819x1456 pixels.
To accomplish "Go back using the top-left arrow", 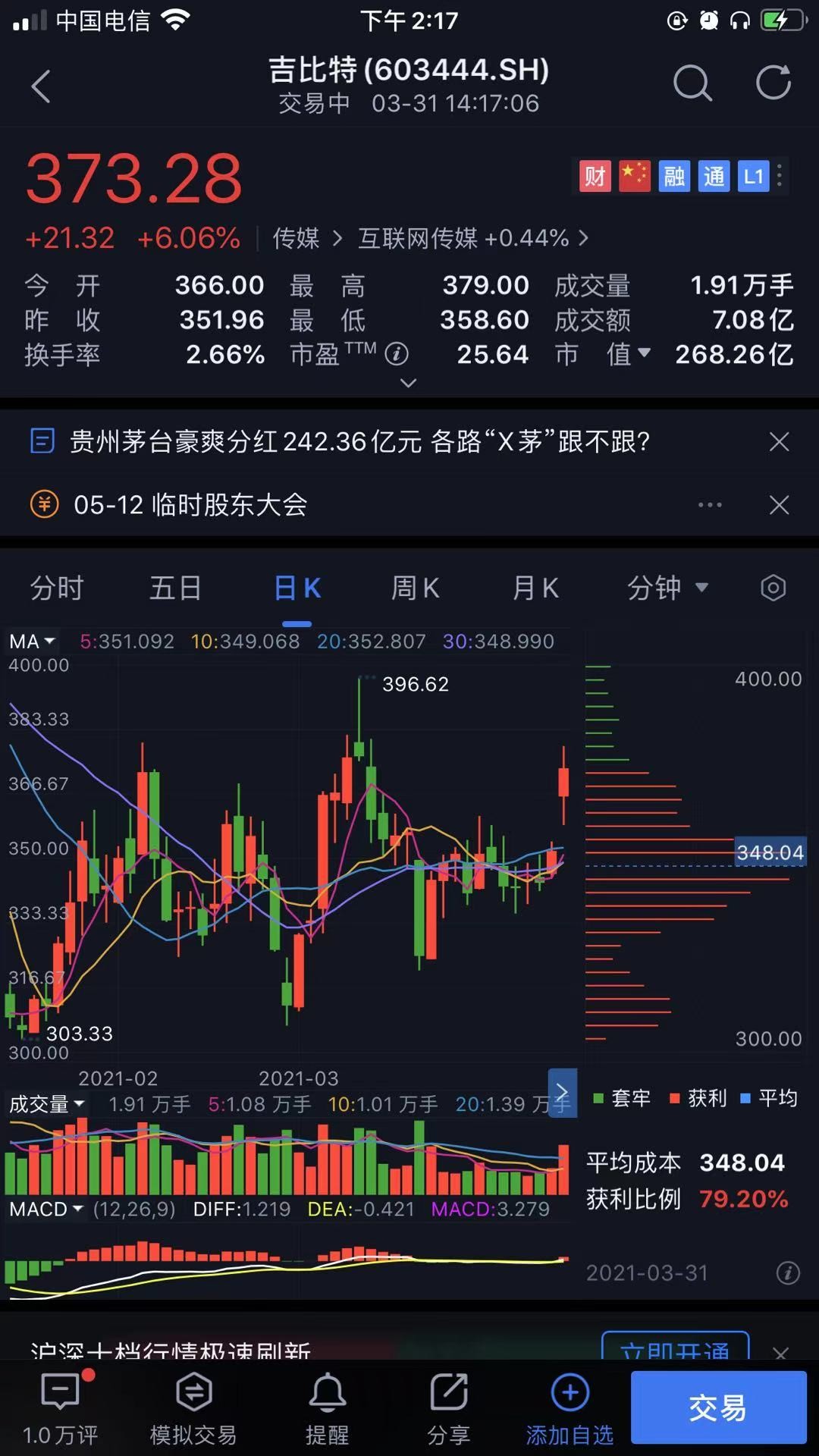I will click(x=41, y=86).
